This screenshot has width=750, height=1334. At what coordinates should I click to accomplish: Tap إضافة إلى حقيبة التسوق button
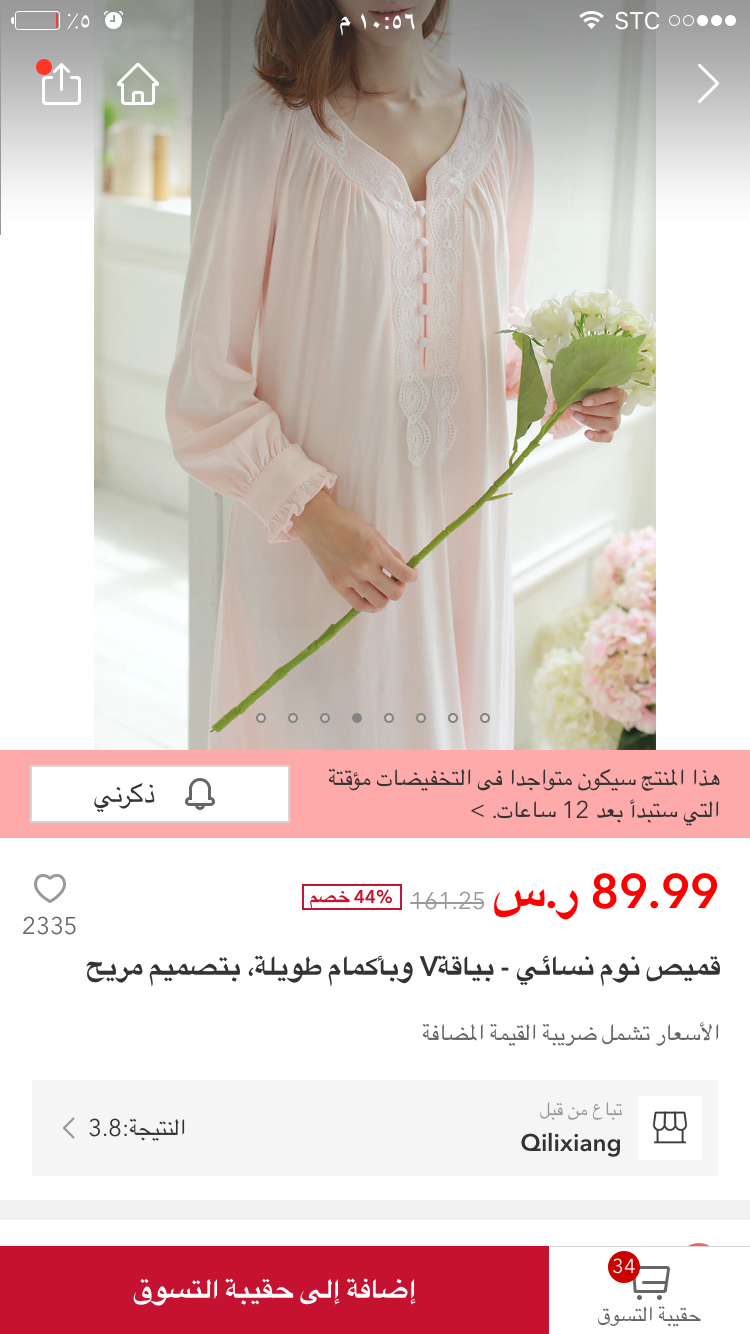[274, 1290]
